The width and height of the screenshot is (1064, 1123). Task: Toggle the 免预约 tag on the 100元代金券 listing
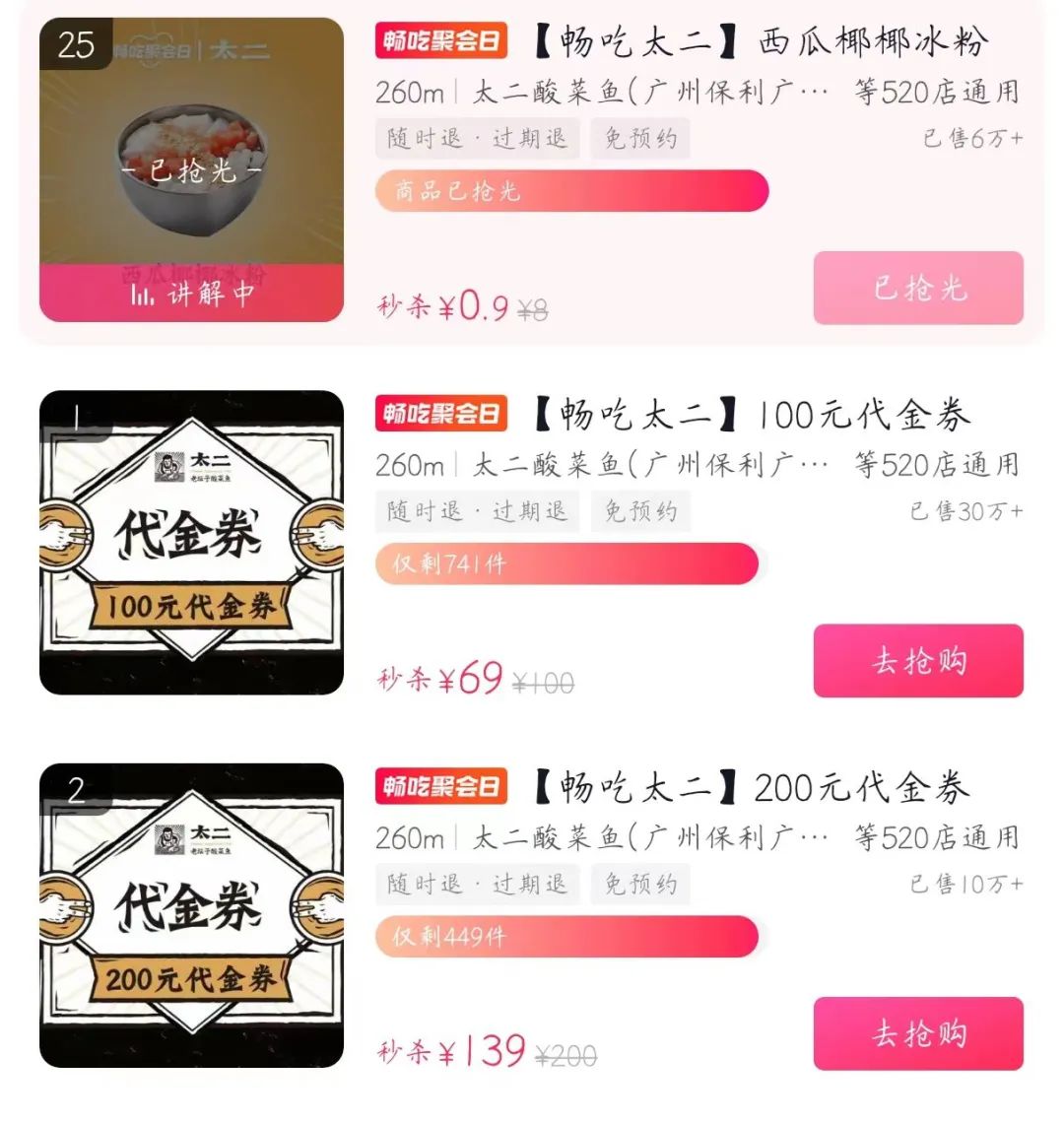[640, 511]
